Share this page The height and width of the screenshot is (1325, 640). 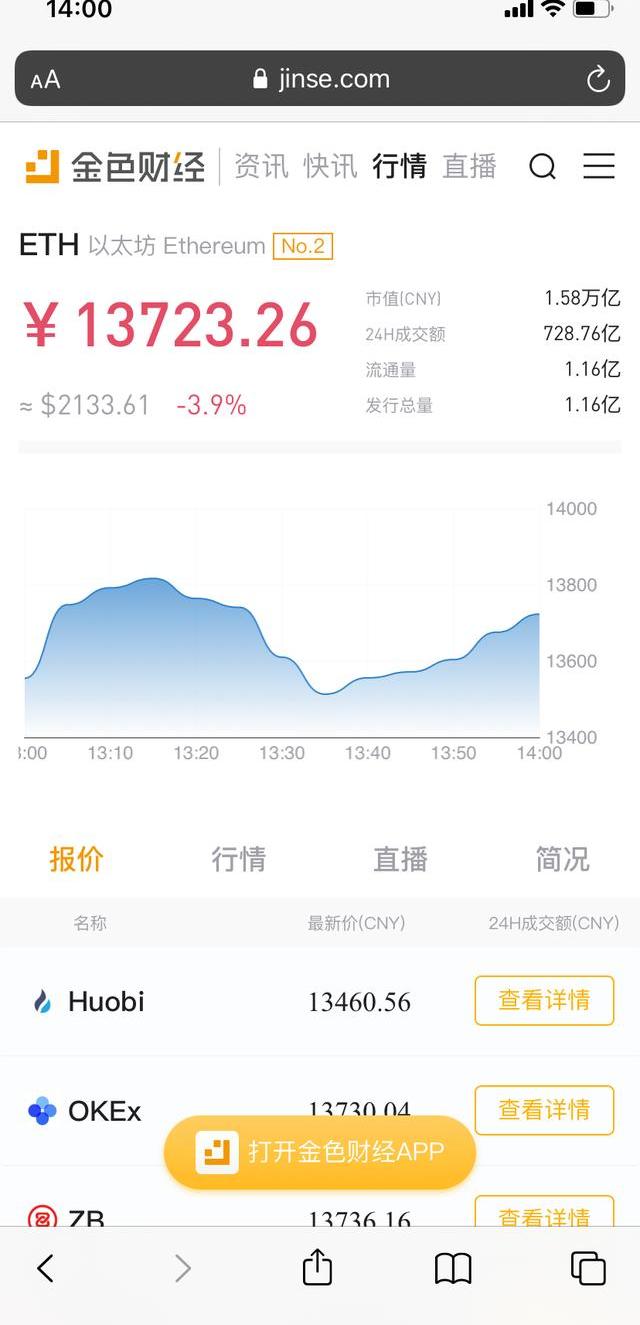pyautogui.click(x=317, y=1268)
